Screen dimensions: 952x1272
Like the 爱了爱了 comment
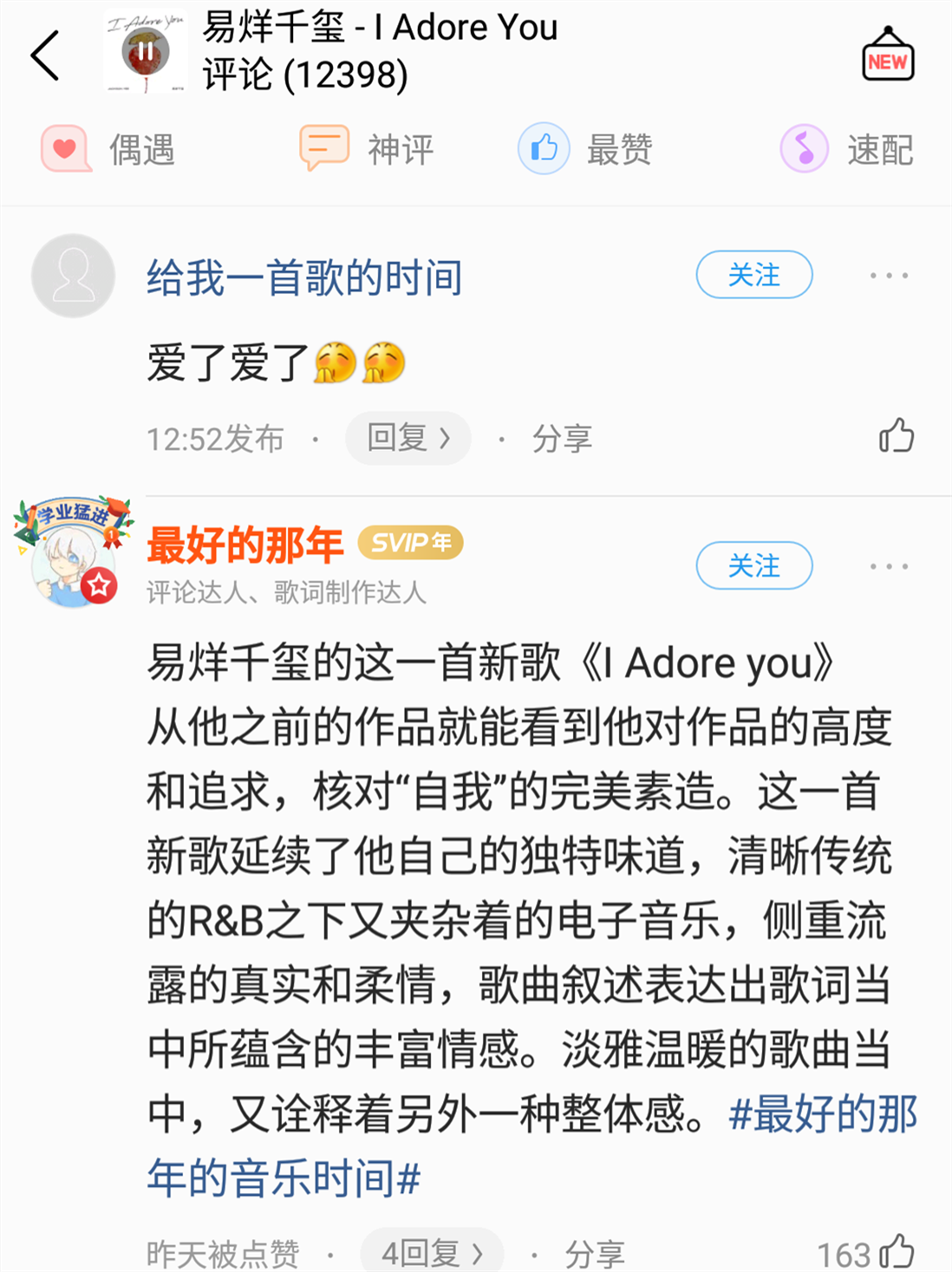pos(896,436)
